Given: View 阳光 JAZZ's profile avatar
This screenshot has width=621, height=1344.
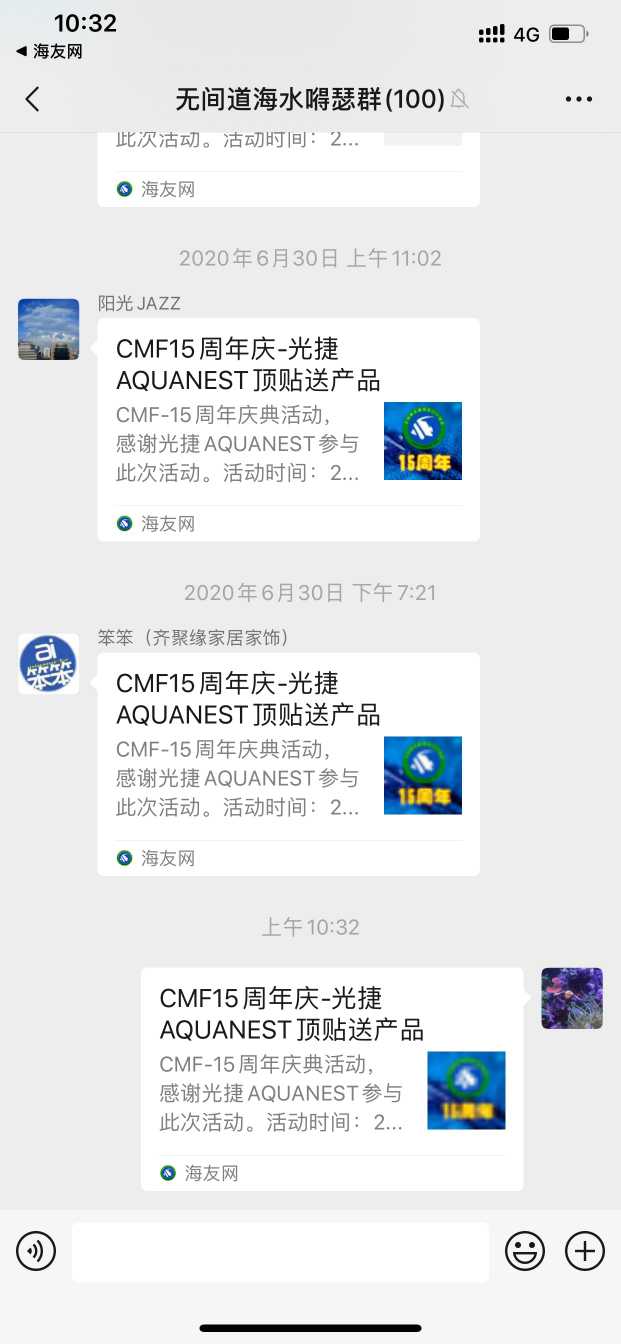Looking at the screenshot, I should pyautogui.click(x=49, y=329).
